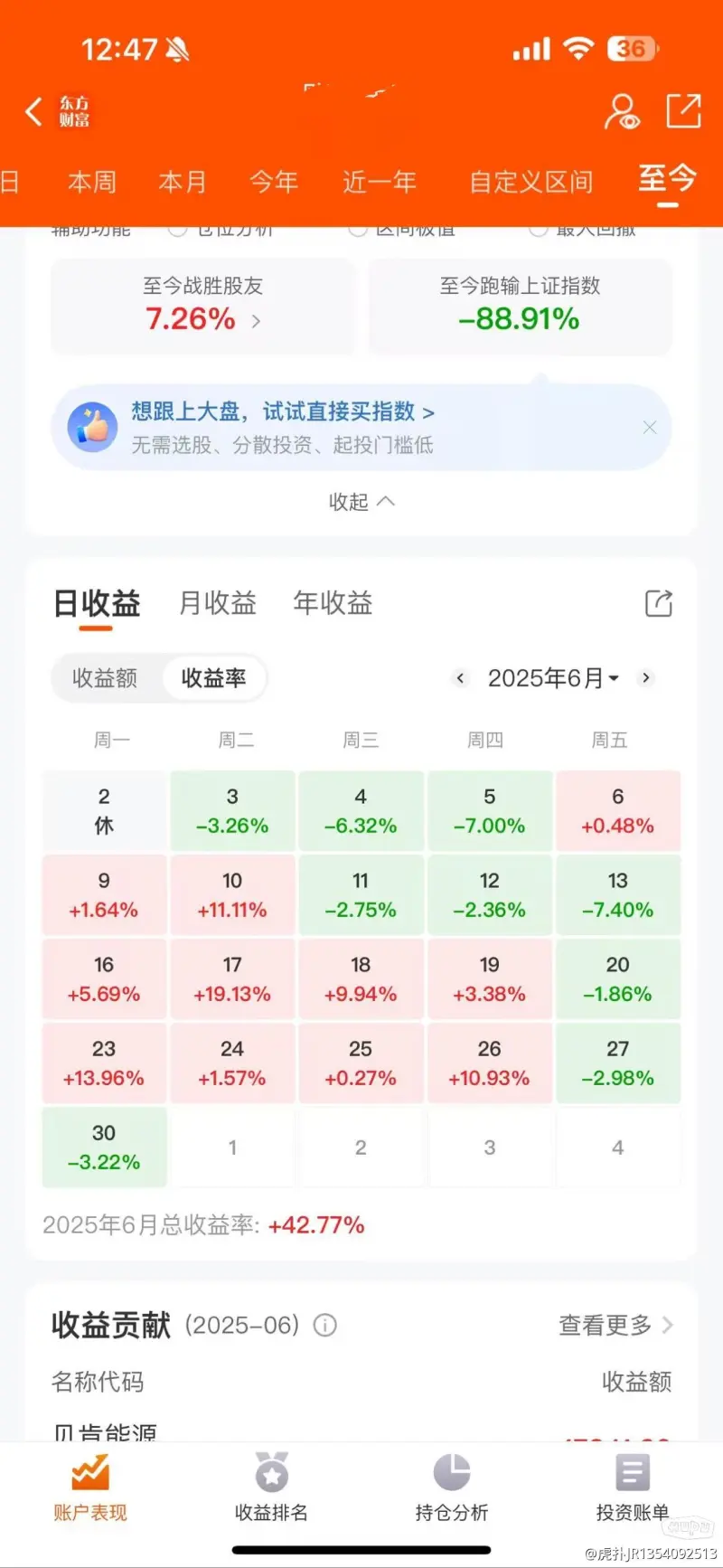The height and width of the screenshot is (1568, 723).
Task: Open the 试试直接买指数 link
Action: click(x=349, y=411)
